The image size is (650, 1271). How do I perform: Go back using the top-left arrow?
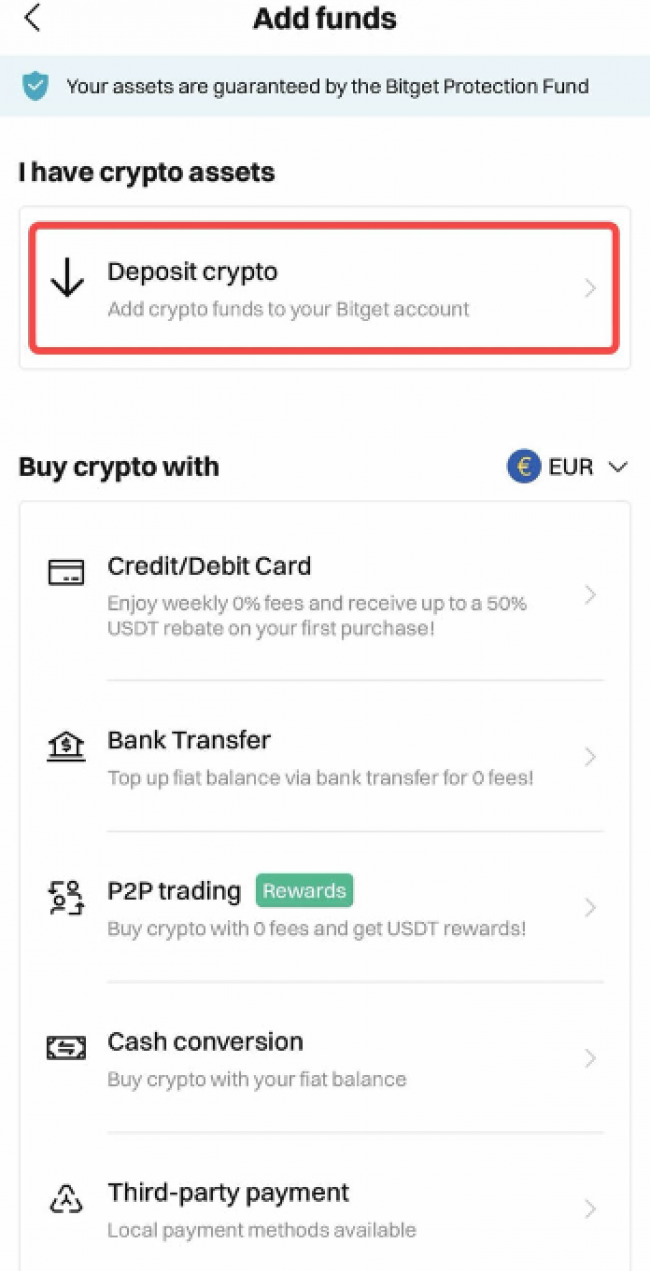33,18
